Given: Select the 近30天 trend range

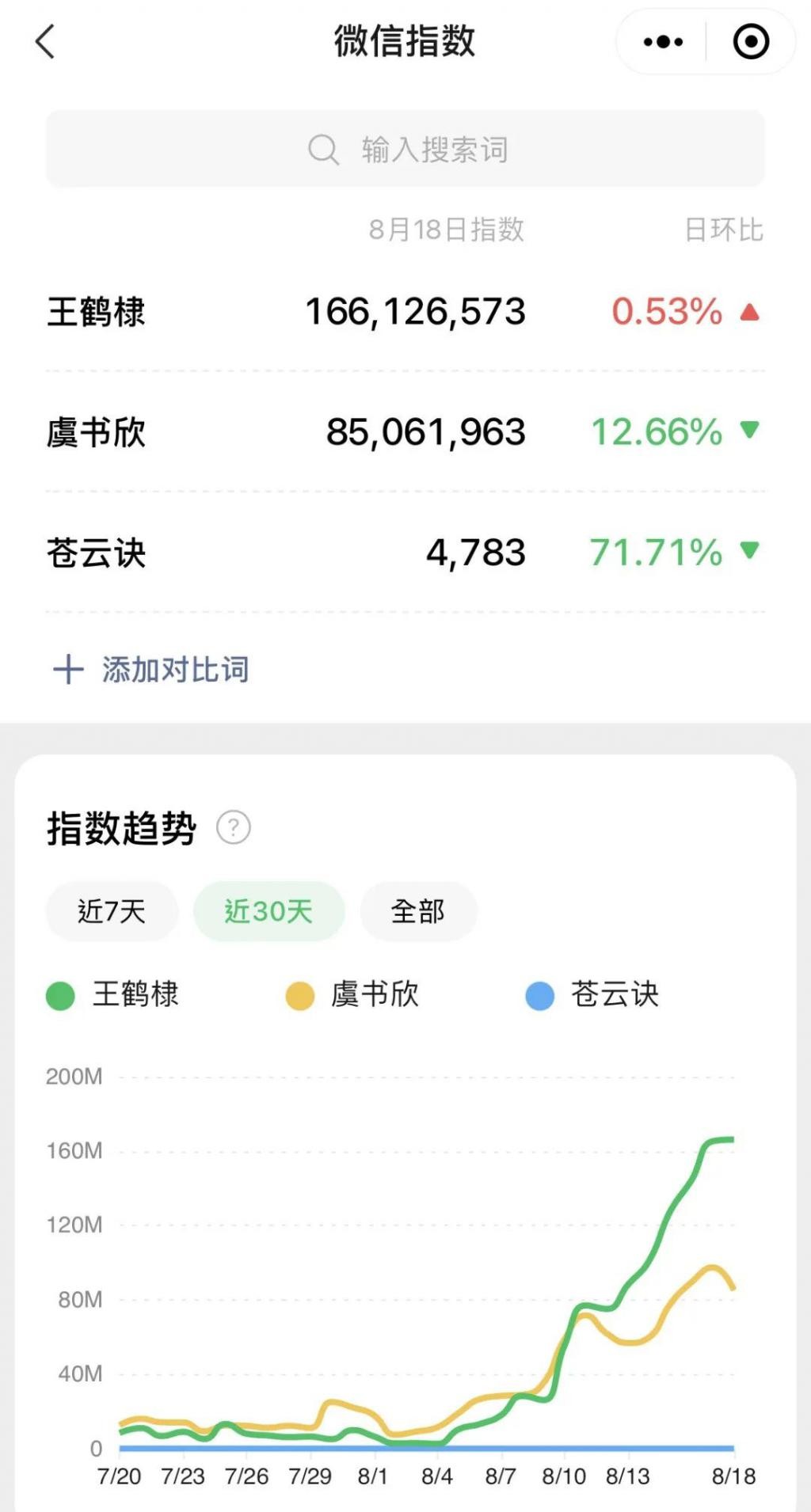Looking at the screenshot, I should point(268,911).
